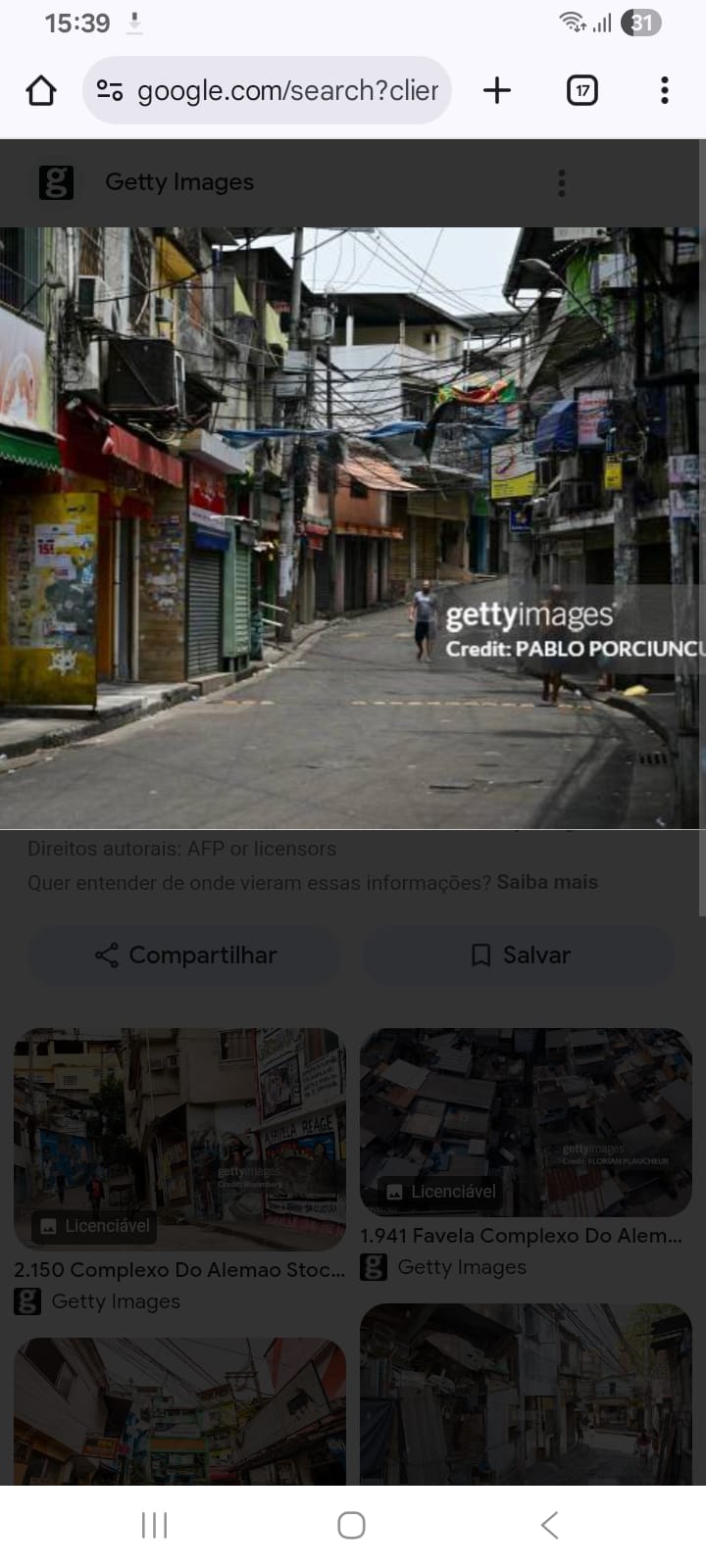This screenshot has width=706, height=1568.
Task: Open Chrome's overflow menu
Action: pyautogui.click(x=664, y=90)
